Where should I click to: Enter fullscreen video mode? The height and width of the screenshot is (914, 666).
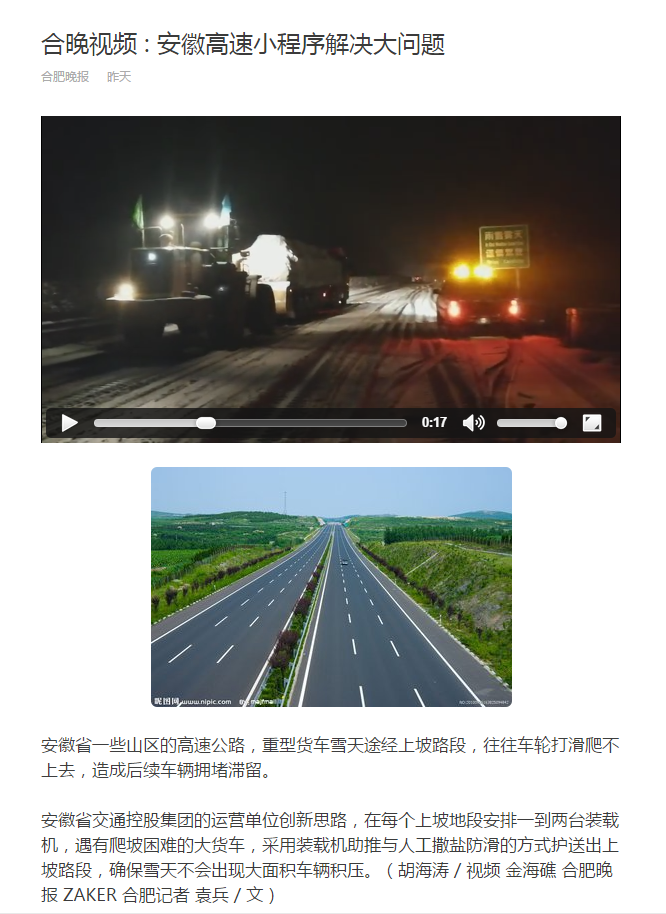(x=592, y=423)
